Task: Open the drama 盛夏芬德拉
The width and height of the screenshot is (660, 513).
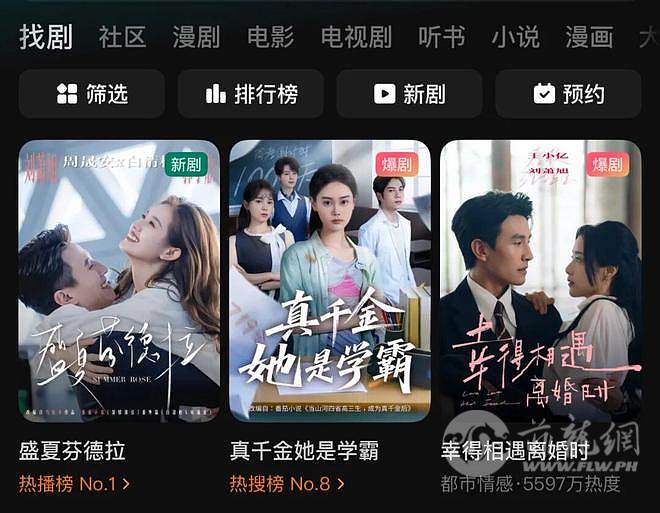Action: click(x=119, y=281)
